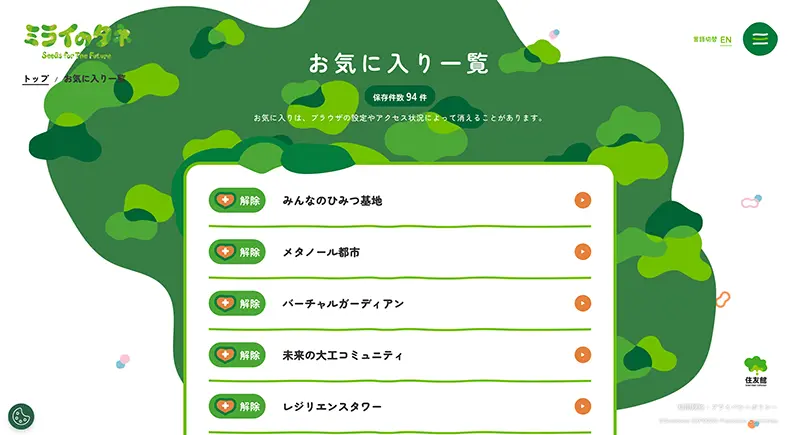This screenshot has height=435, width=800.
Task: Open the 未来の大工コミュニティ arrow
Action: pyautogui.click(x=582, y=355)
